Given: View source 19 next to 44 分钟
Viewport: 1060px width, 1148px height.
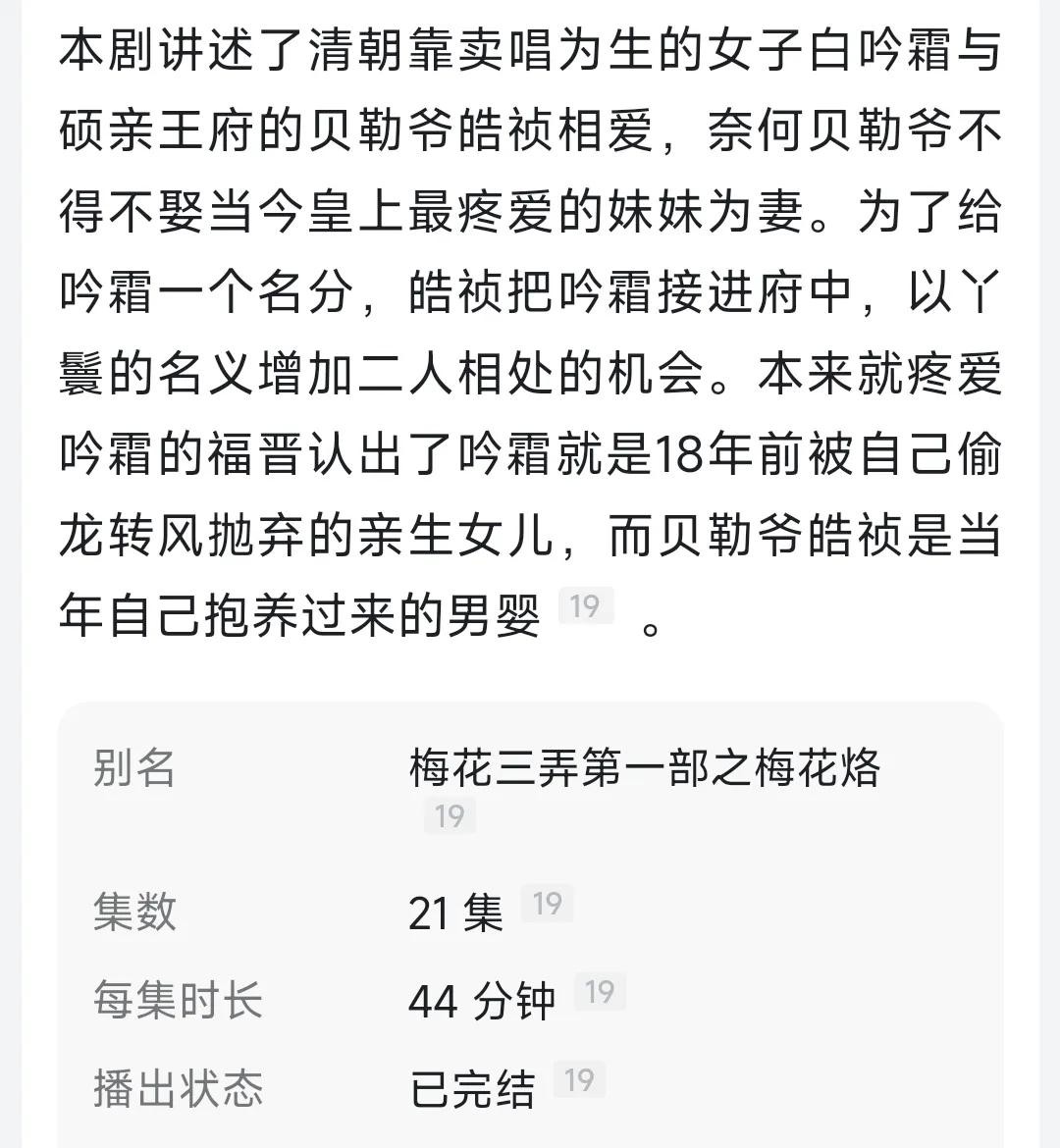Looking at the screenshot, I should (x=600, y=993).
